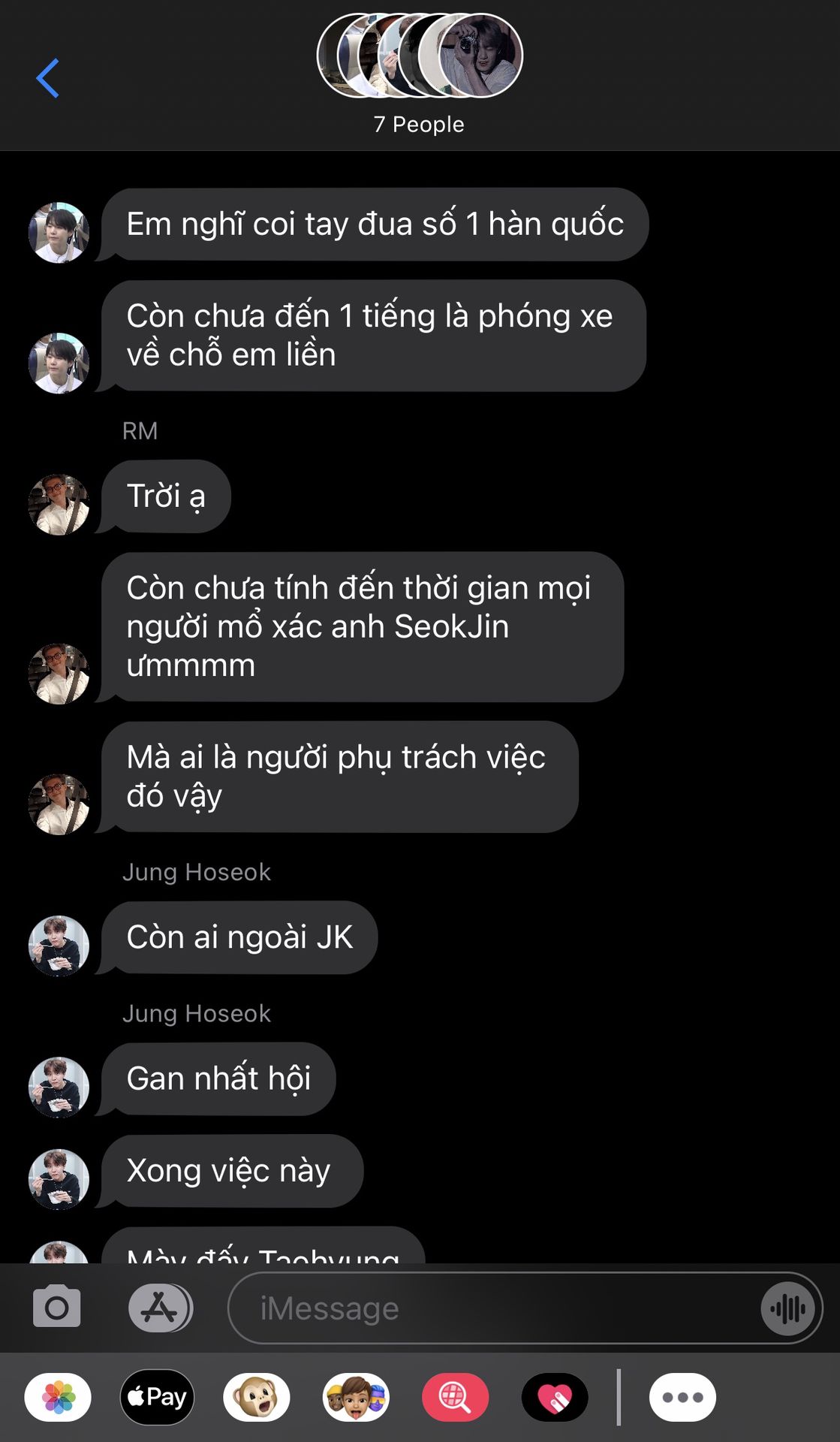This screenshot has width=840, height=1442.
Task: Open the camera to attach a photo
Action: tap(57, 1308)
